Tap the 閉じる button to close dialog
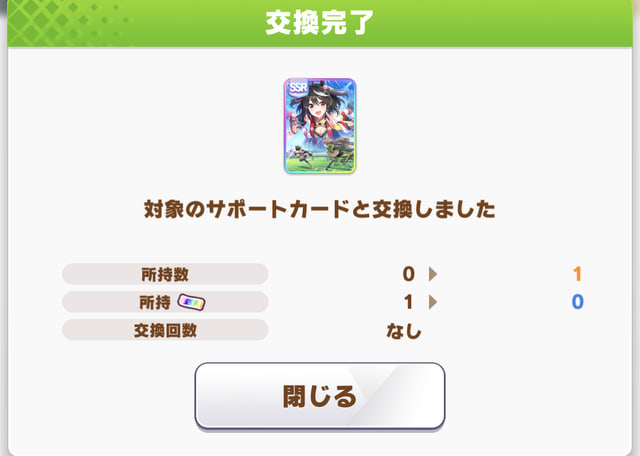This screenshot has height=456, width=640. point(320,396)
